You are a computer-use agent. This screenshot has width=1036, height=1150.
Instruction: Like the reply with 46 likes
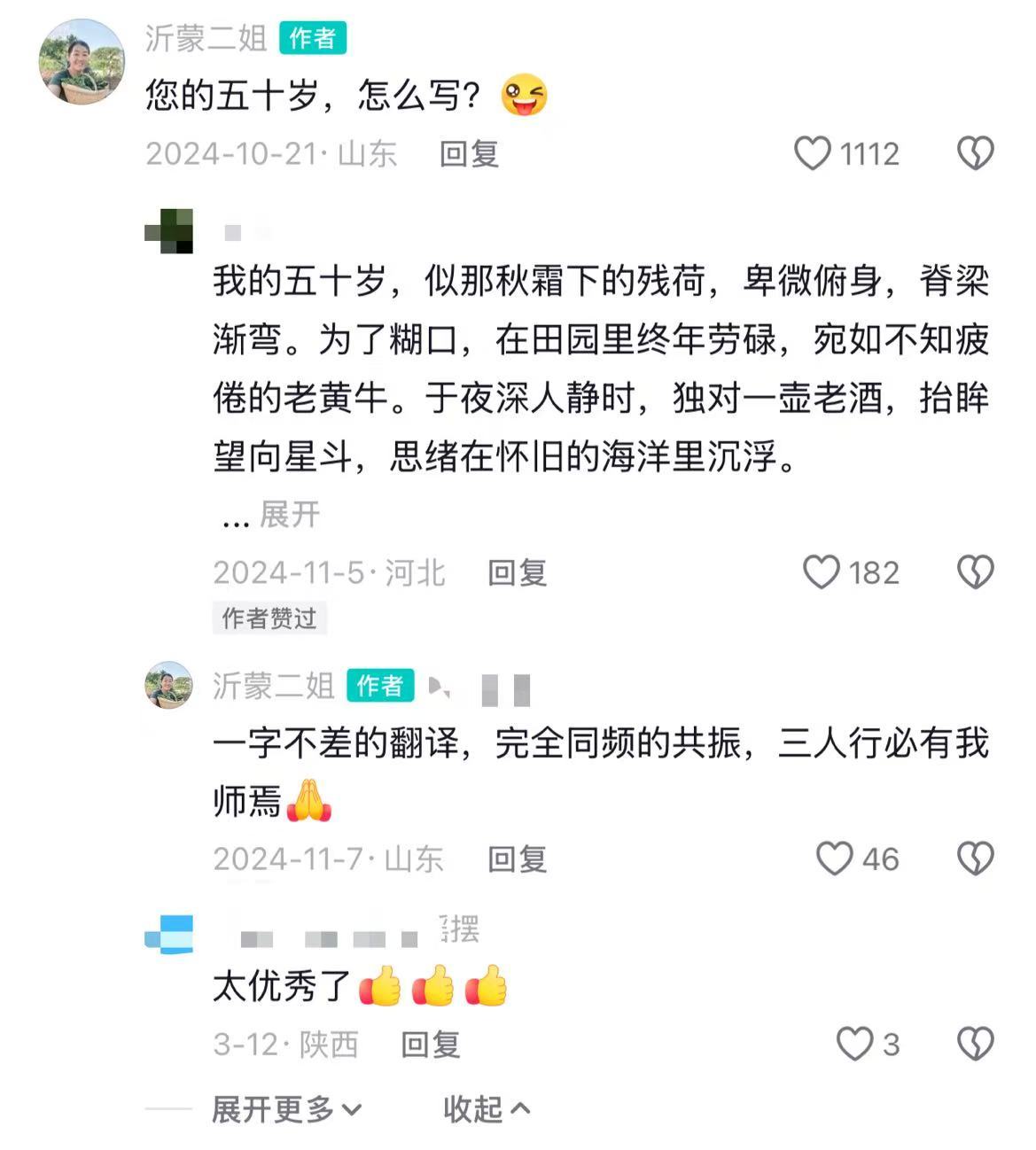833,859
